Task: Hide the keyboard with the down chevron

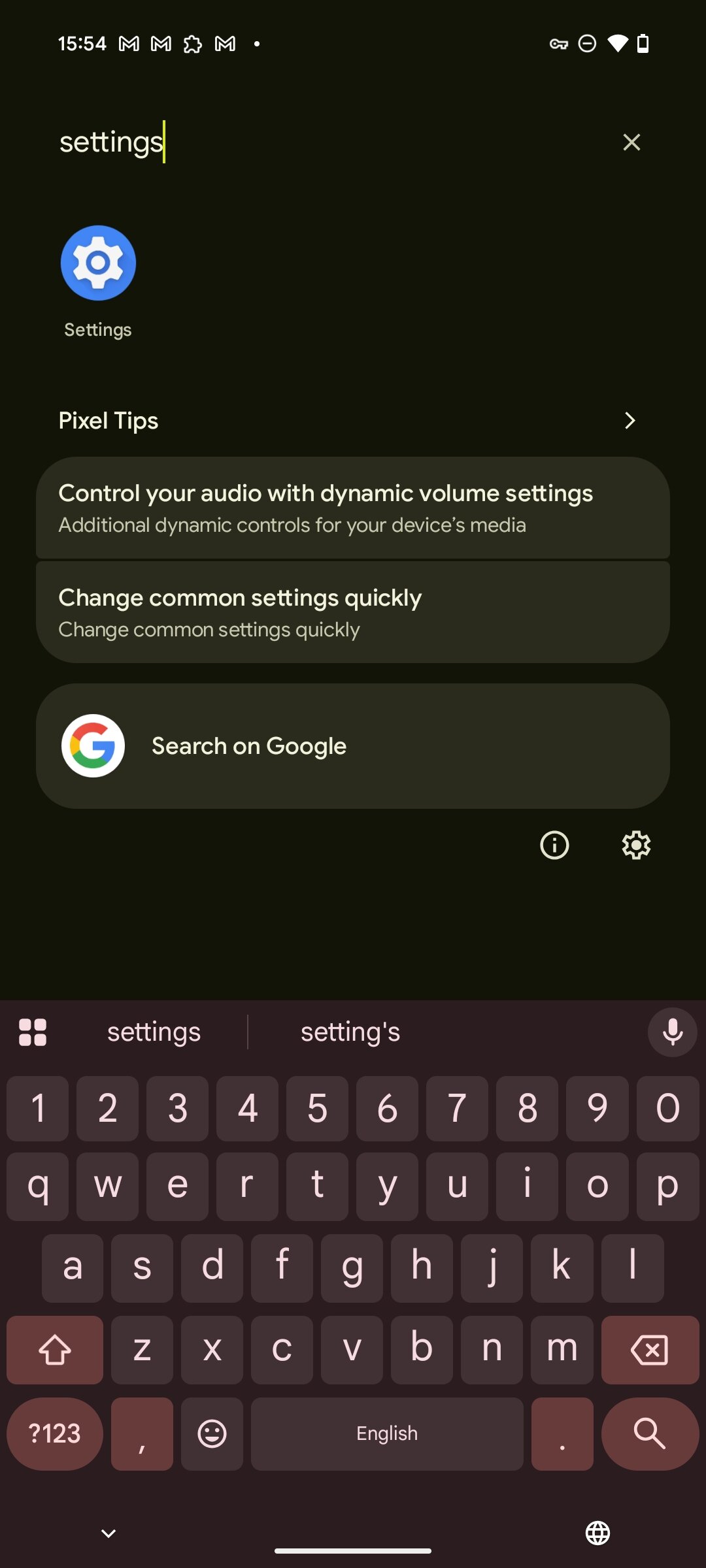Action: pyautogui.click(x=109, y=1533)
